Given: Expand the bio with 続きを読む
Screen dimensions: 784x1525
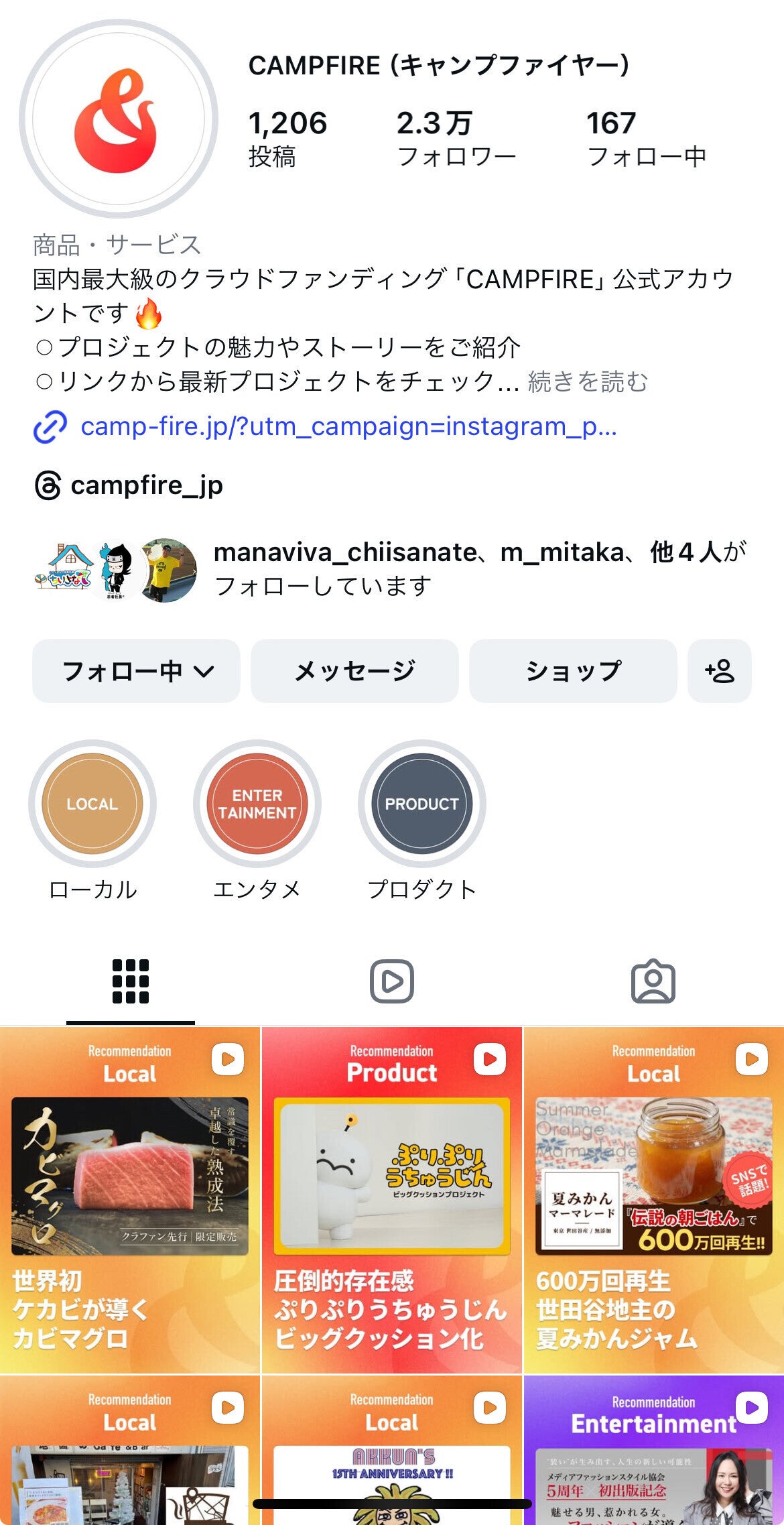Looking at the screenshot, I should click(588, 382).
